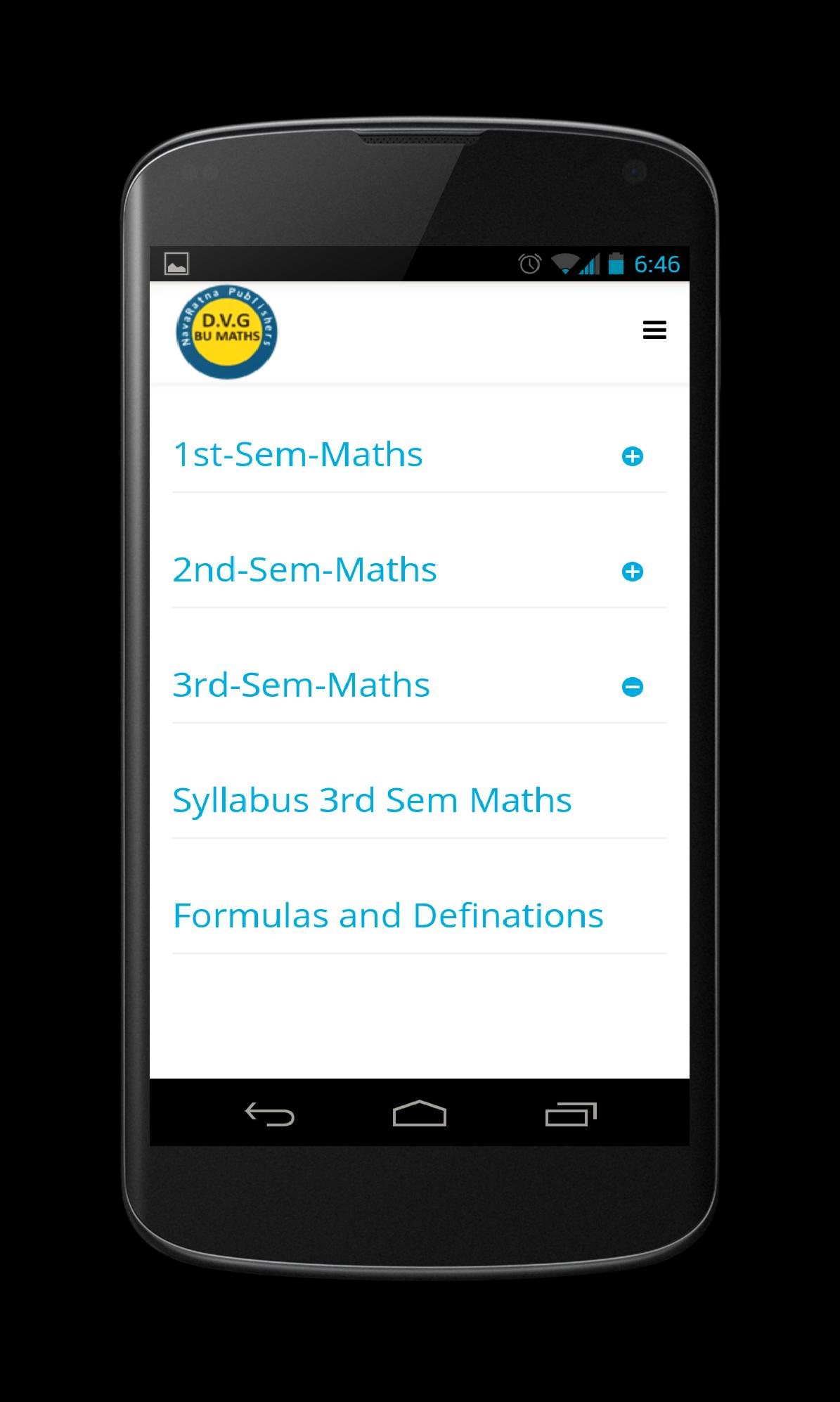Image resolution: width=840 pixels, height=1402 pixels.
Task: Collapse the 3rd-Sem-Maths section
Action: pyautogui.click(x=632, y=687)
